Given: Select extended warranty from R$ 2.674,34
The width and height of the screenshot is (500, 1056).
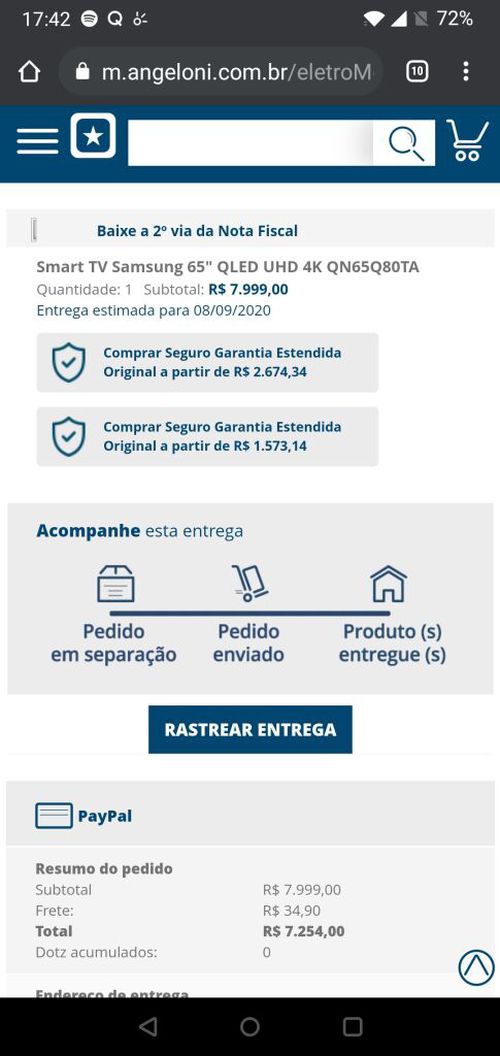Looking at the screenshot, I should pos(208,362).
